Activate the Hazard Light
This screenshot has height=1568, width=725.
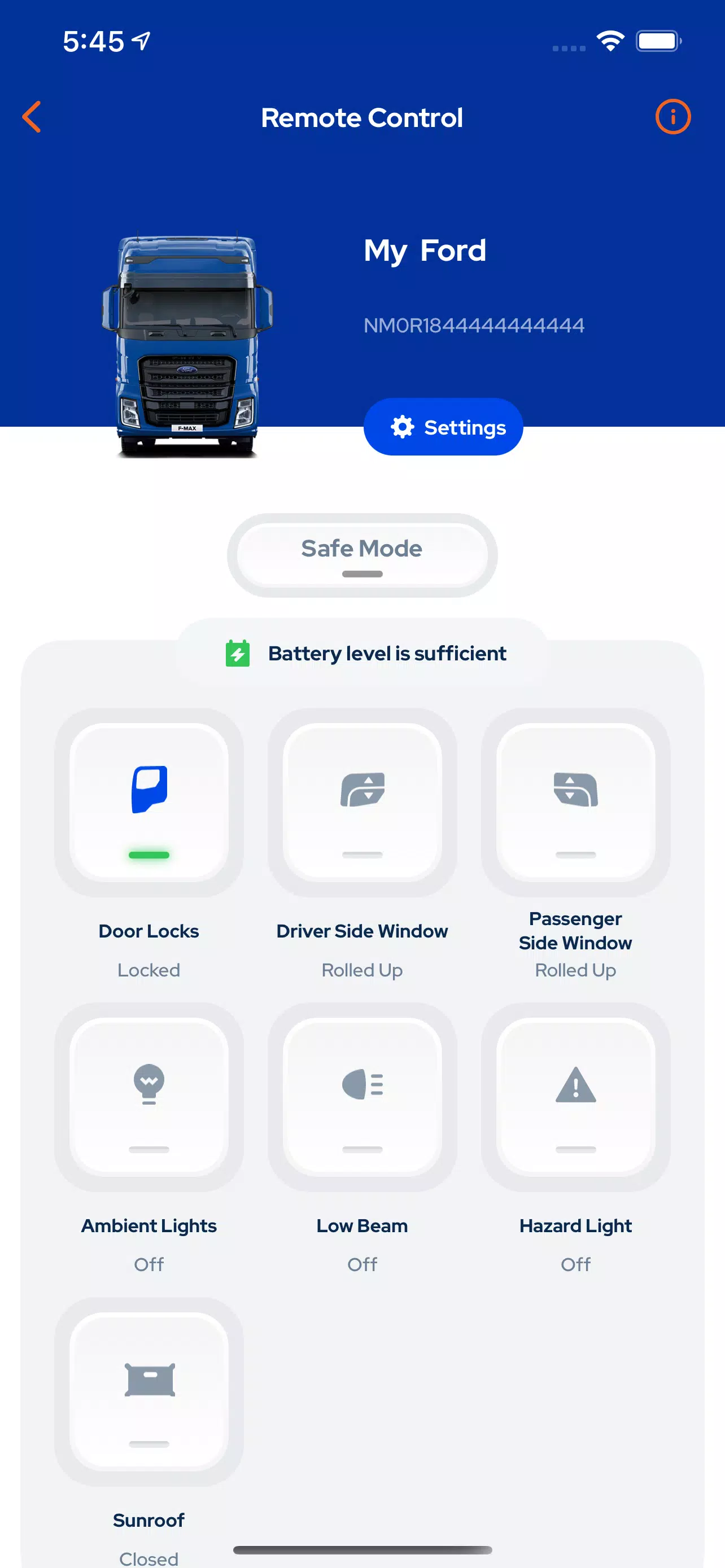575,1097
